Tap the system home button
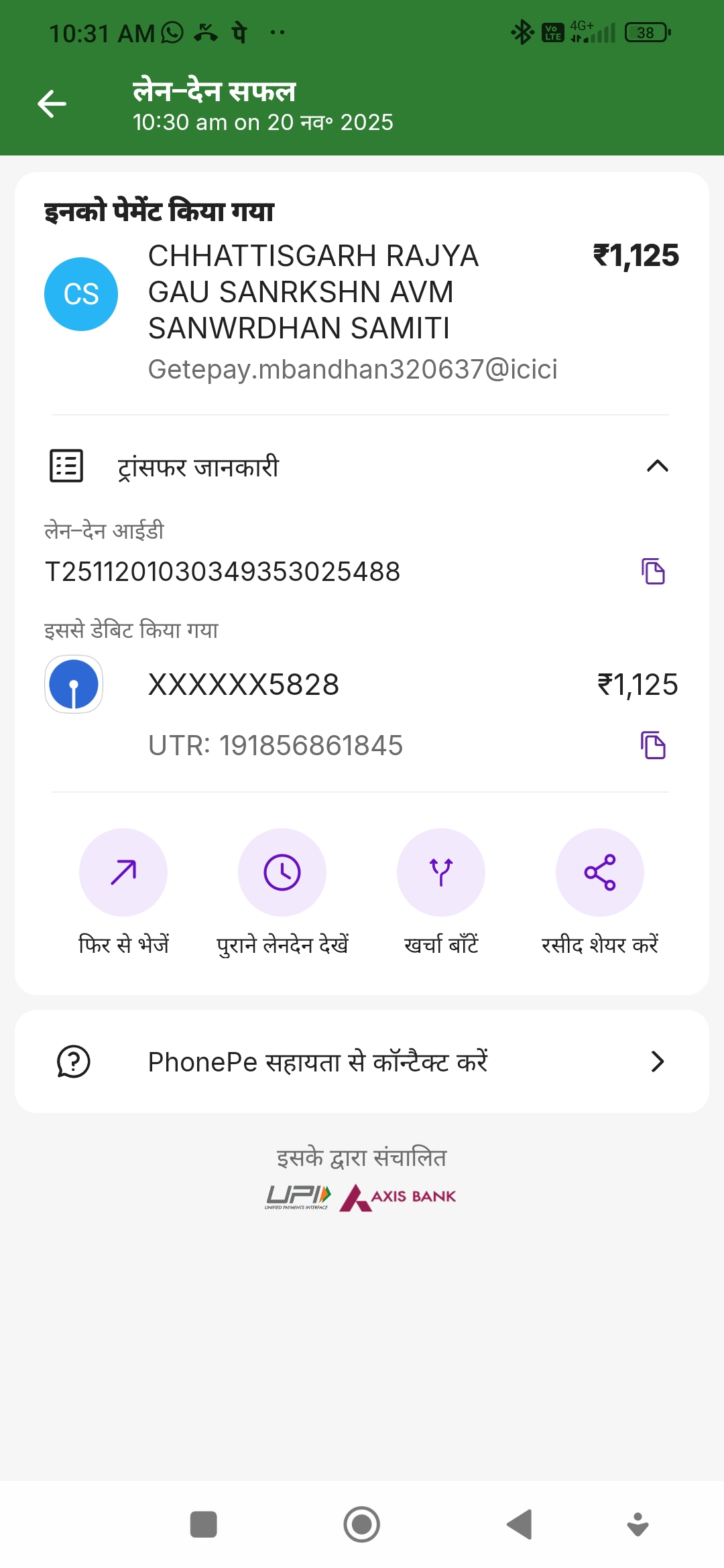 [362, 1524]
